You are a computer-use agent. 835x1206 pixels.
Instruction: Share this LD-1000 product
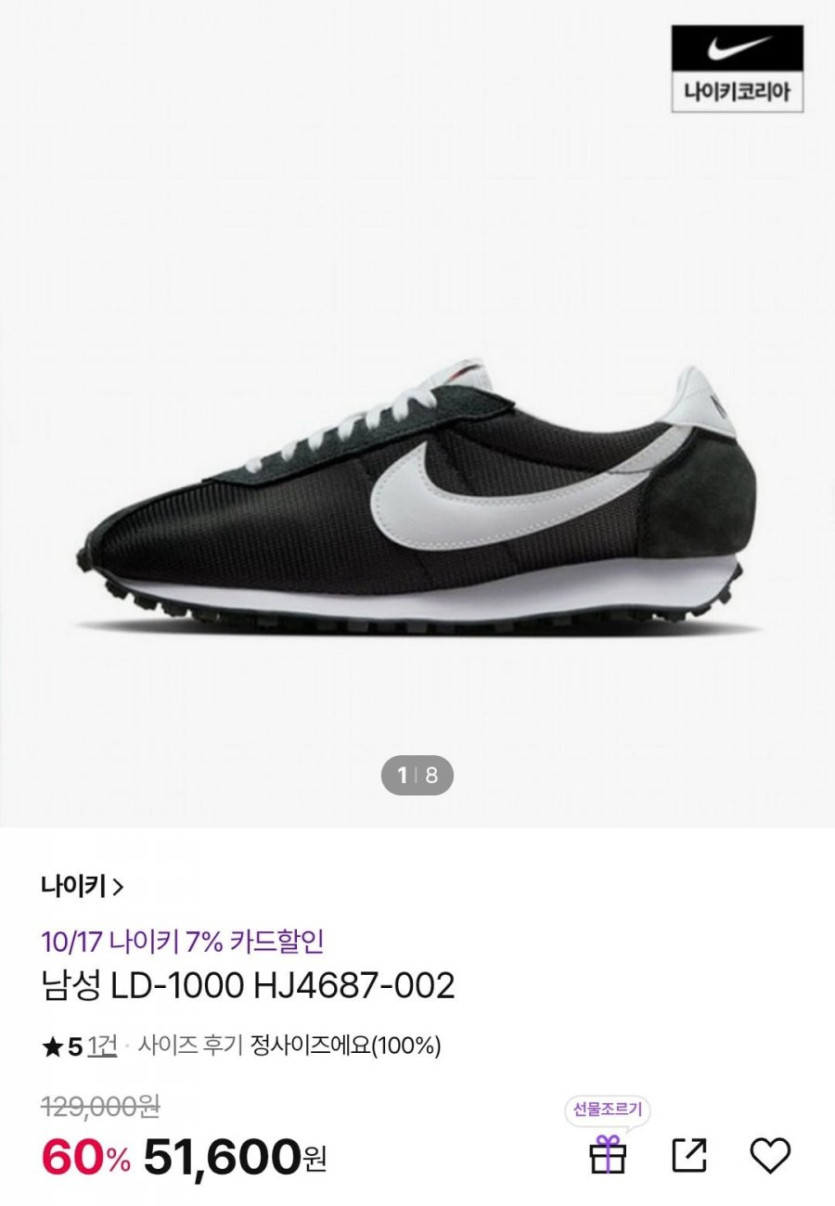click(689, 1155)
